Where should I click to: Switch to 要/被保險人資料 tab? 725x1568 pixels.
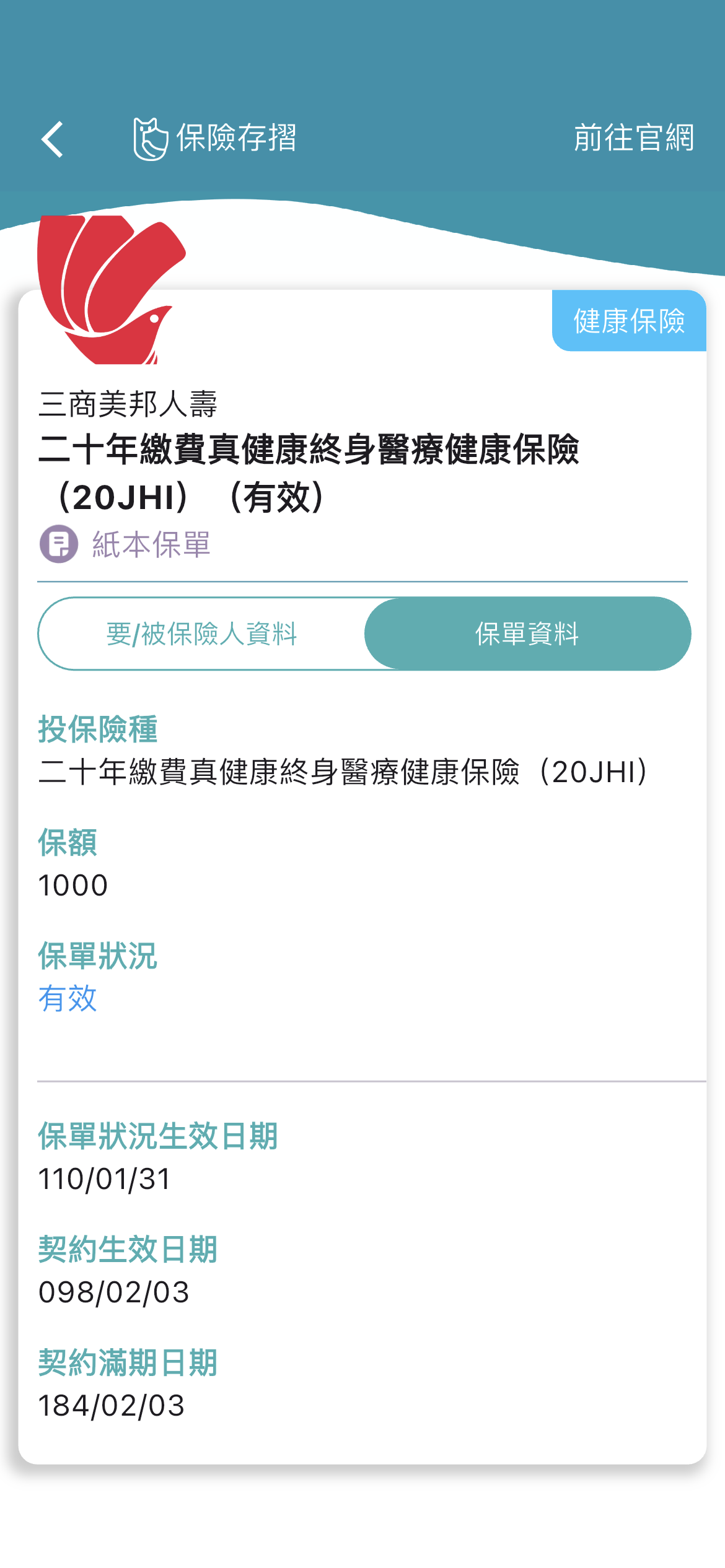201,634
